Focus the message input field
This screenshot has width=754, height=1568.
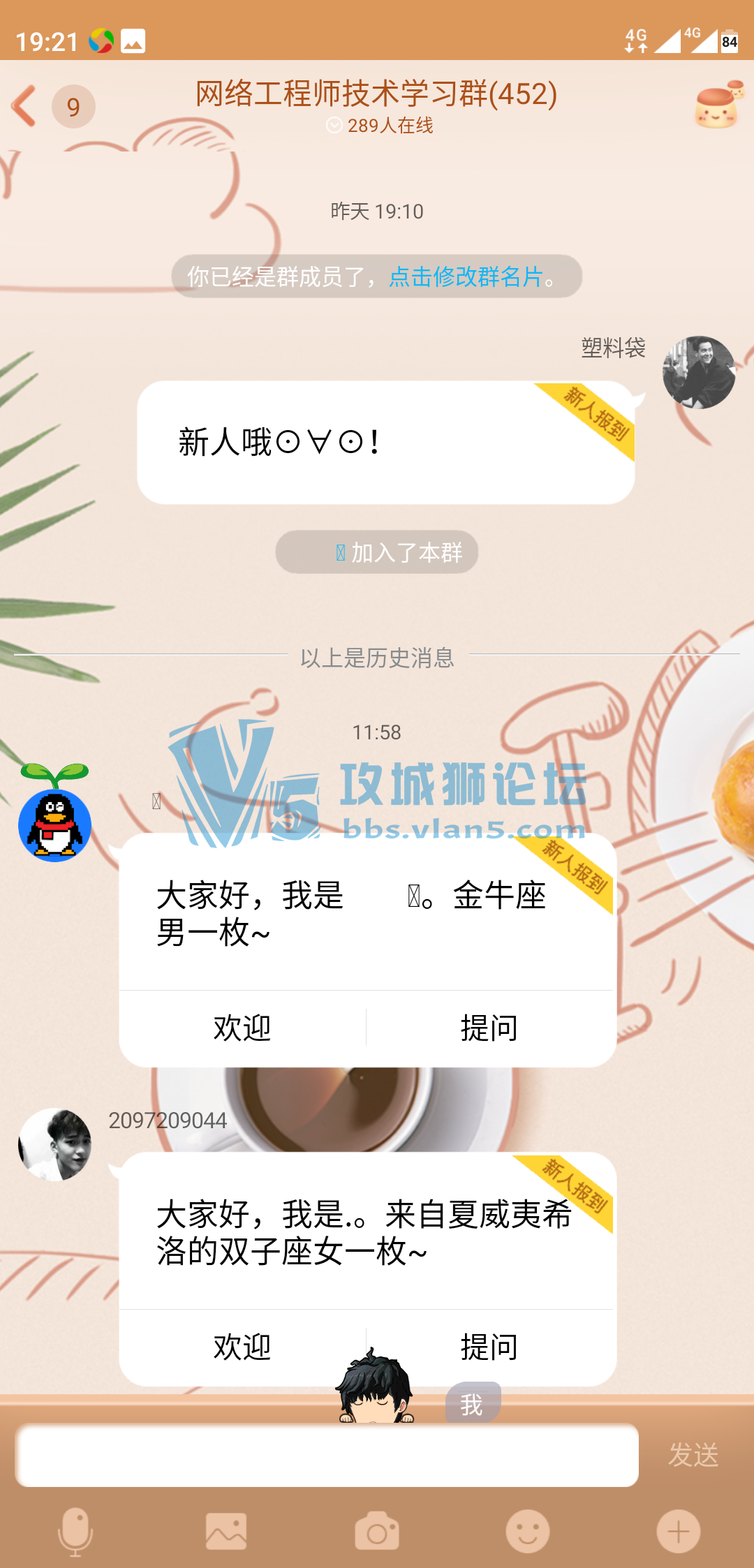[327, 1455]
